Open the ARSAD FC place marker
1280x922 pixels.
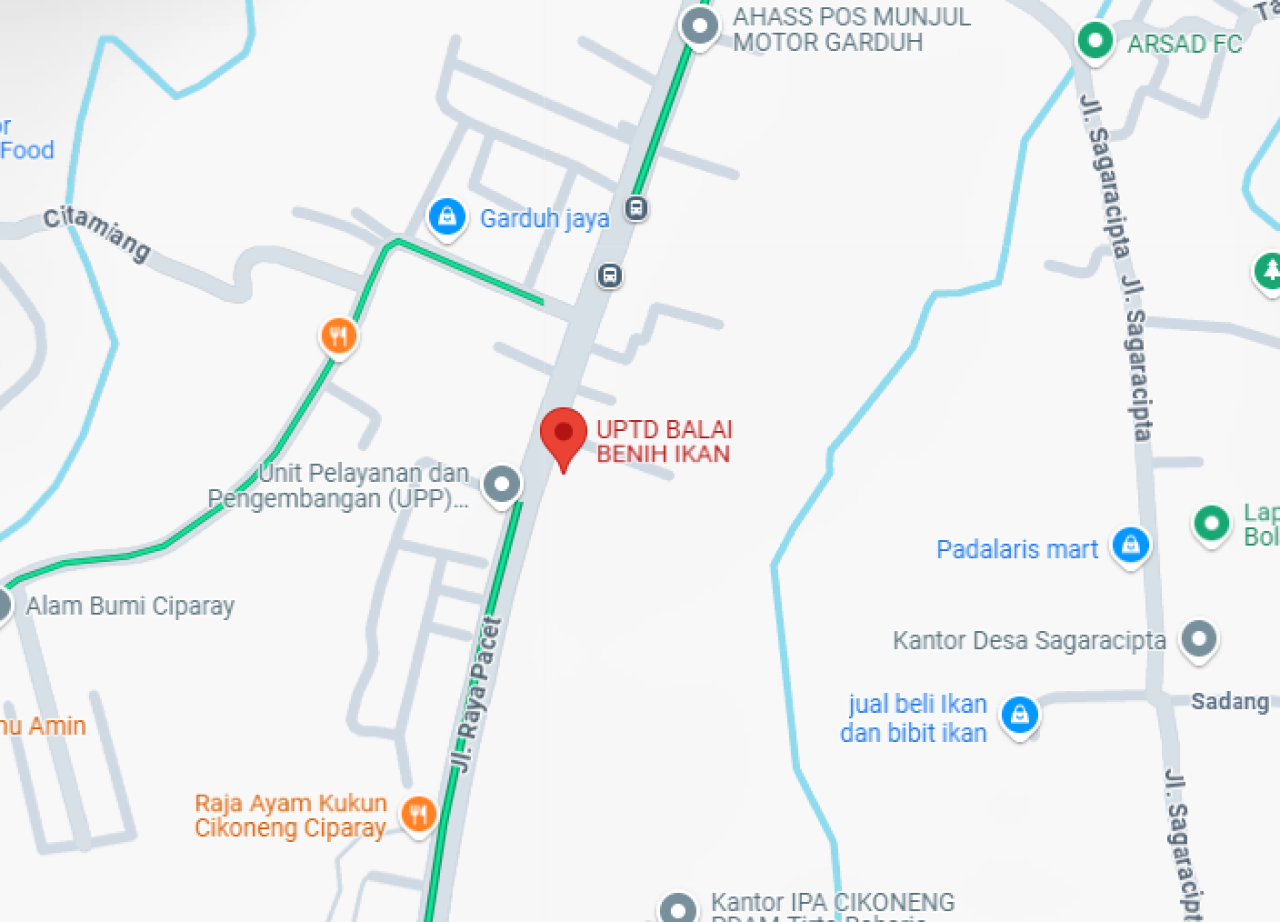[x=1095, y=42]
